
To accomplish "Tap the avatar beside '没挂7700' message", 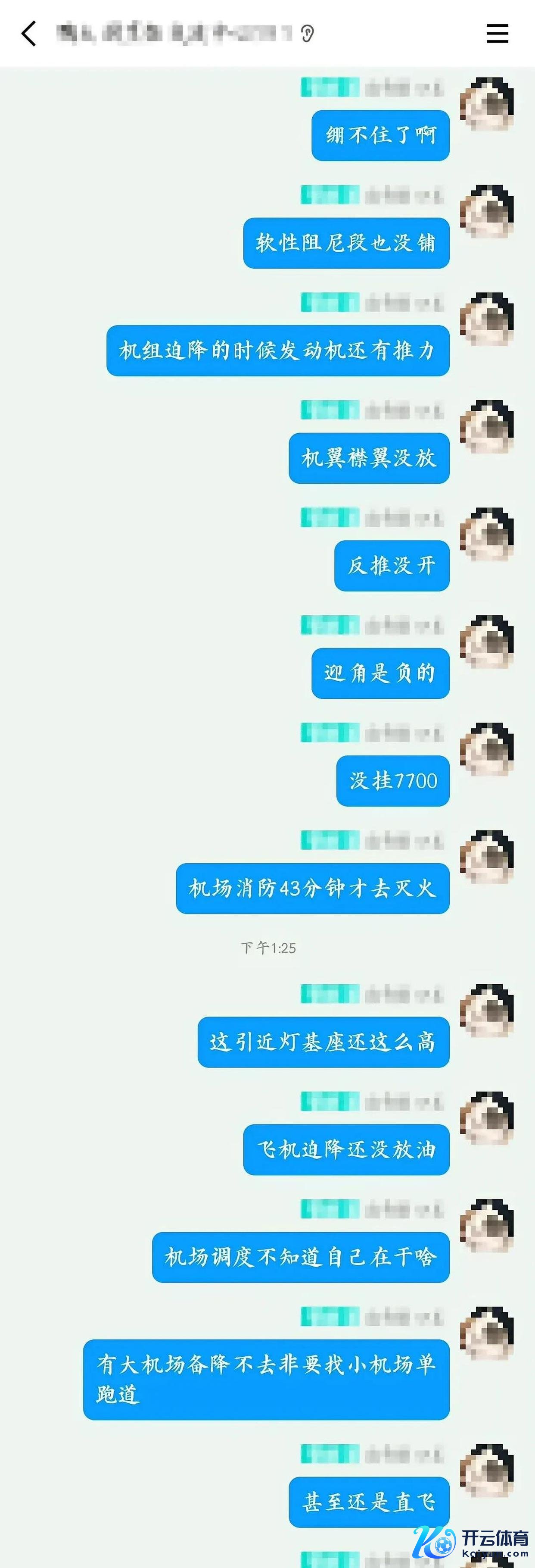I will 487,749.
